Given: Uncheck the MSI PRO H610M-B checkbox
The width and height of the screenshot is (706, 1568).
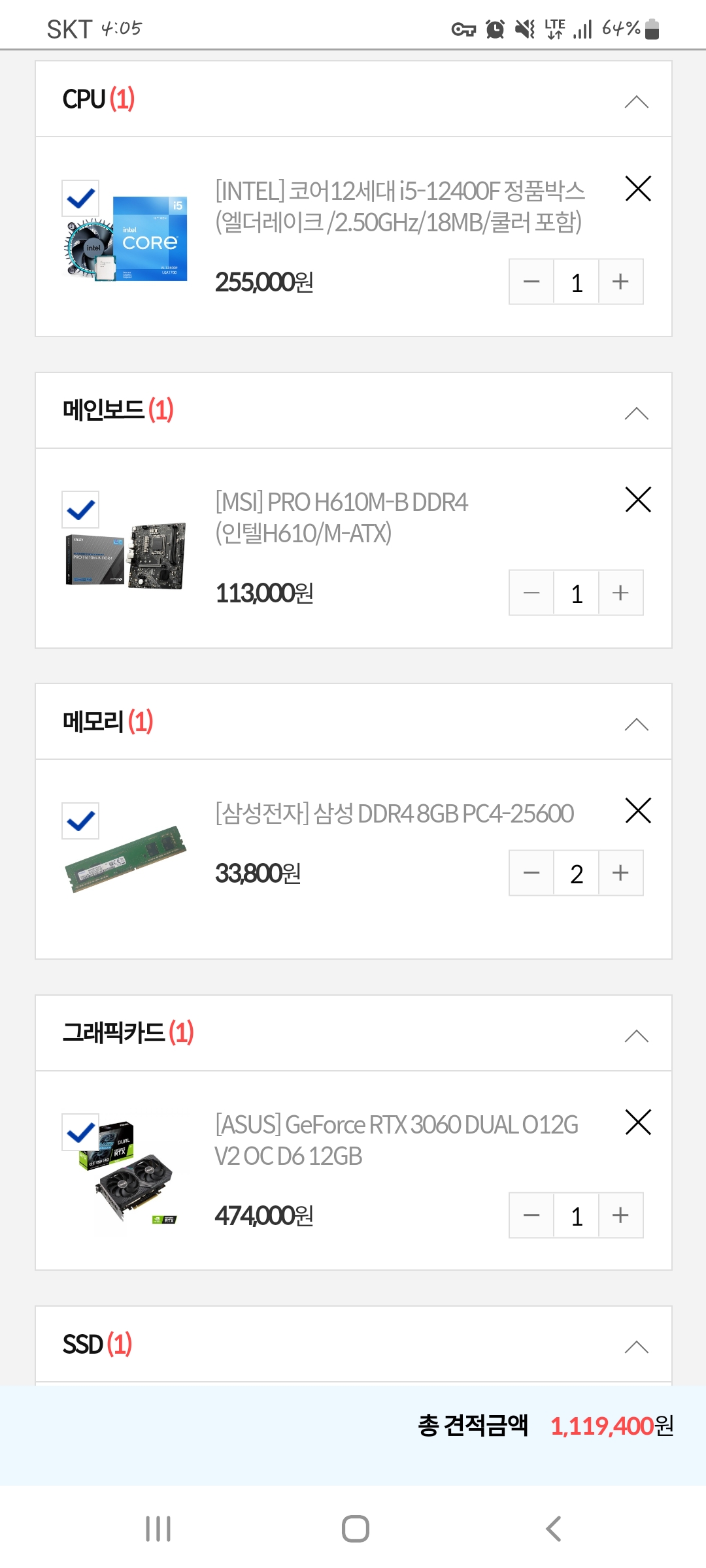Looking at the screenshot, I should click(80, 510).
